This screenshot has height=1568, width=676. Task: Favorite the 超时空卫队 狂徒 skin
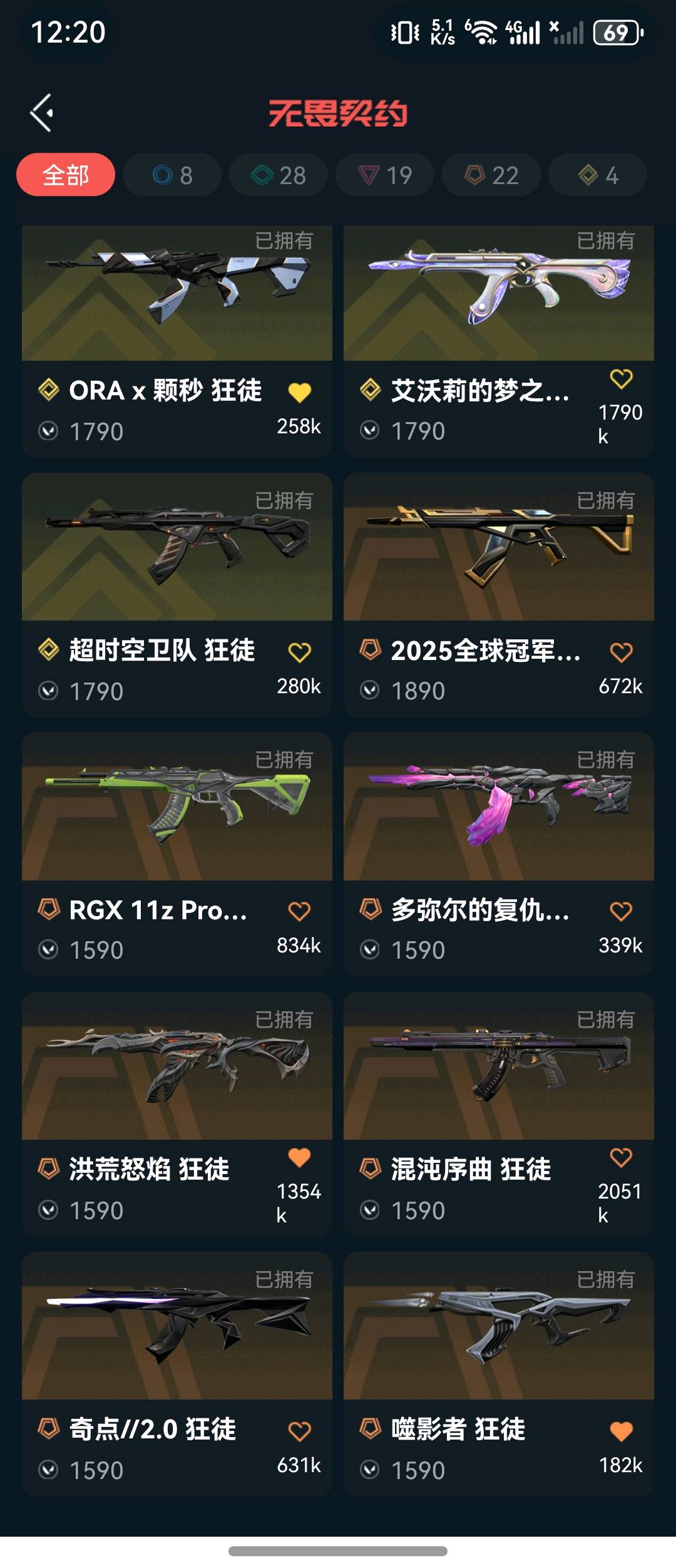click(x=299, y=652)
